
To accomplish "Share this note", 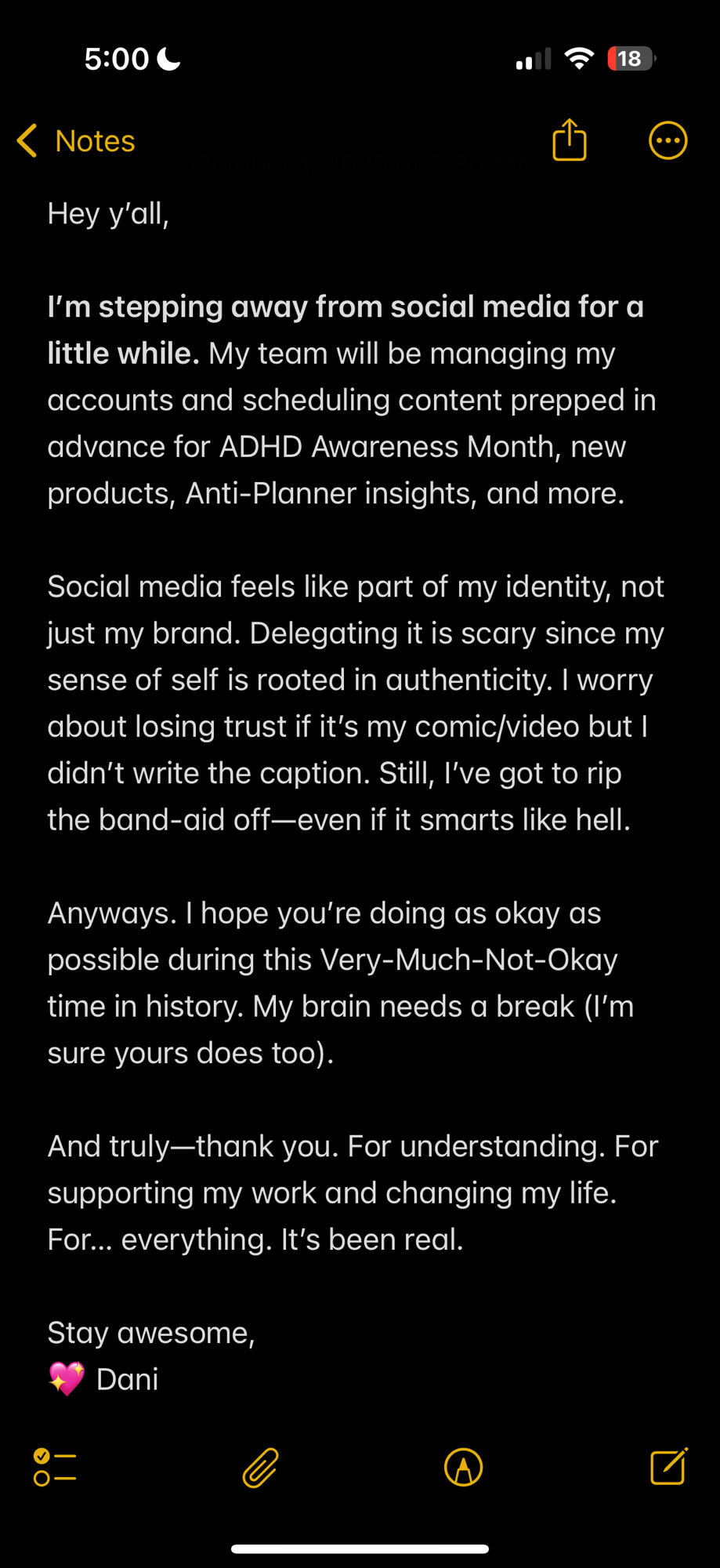I will click(570, 141).
